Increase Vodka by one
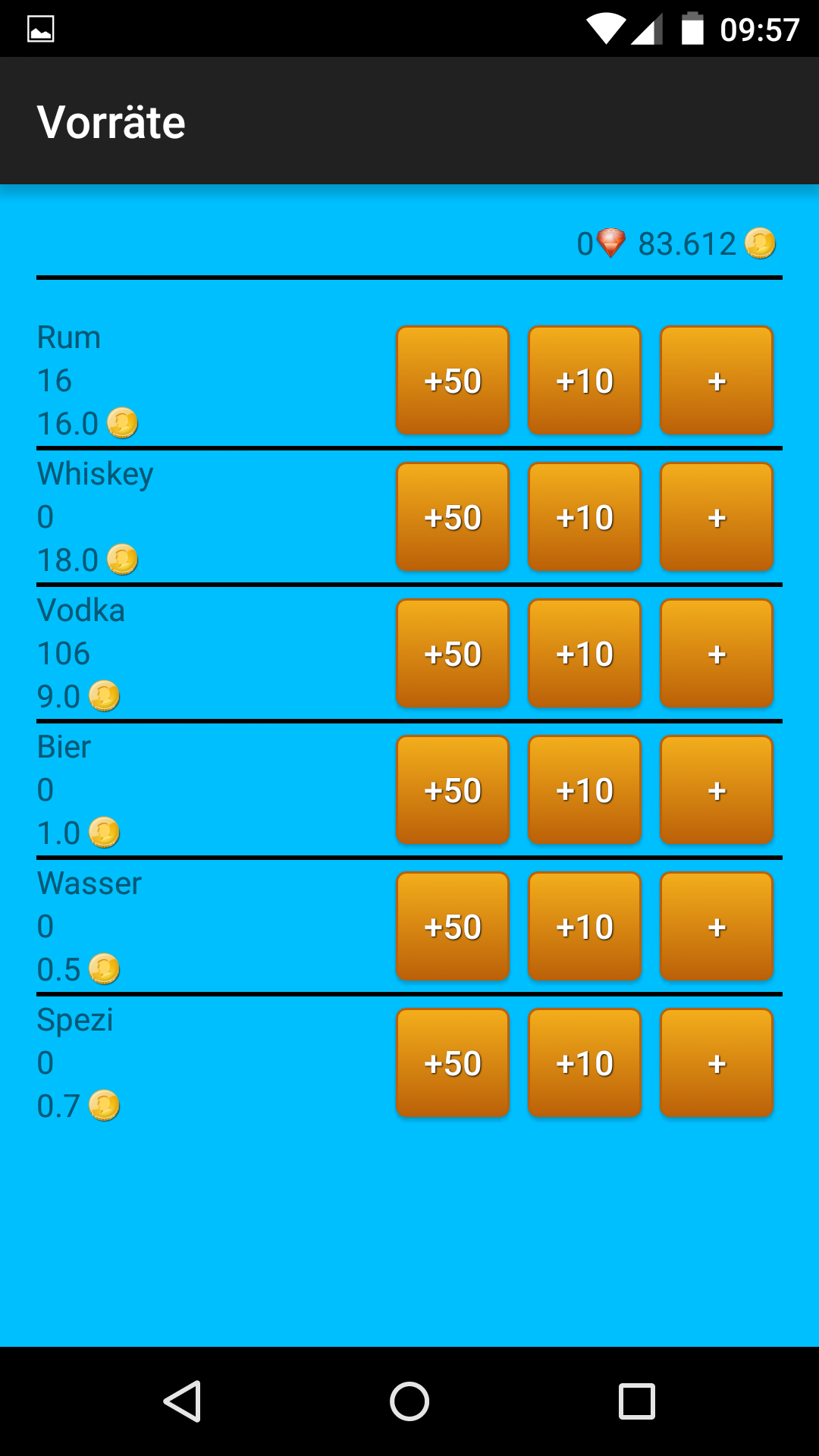This screenshot has height=1456, width=819. click(717, 654)
